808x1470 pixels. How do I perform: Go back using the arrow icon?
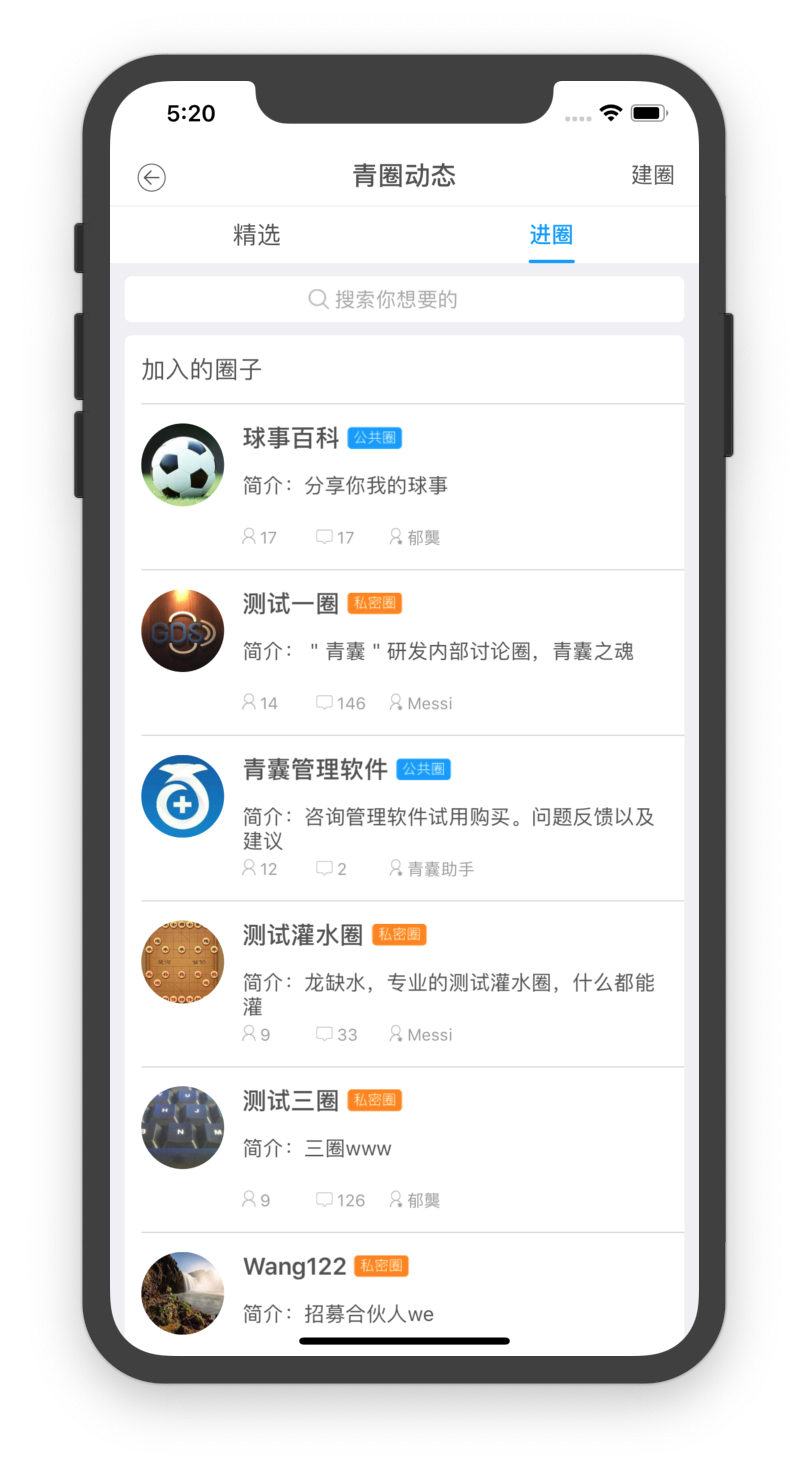pos(152,178)
